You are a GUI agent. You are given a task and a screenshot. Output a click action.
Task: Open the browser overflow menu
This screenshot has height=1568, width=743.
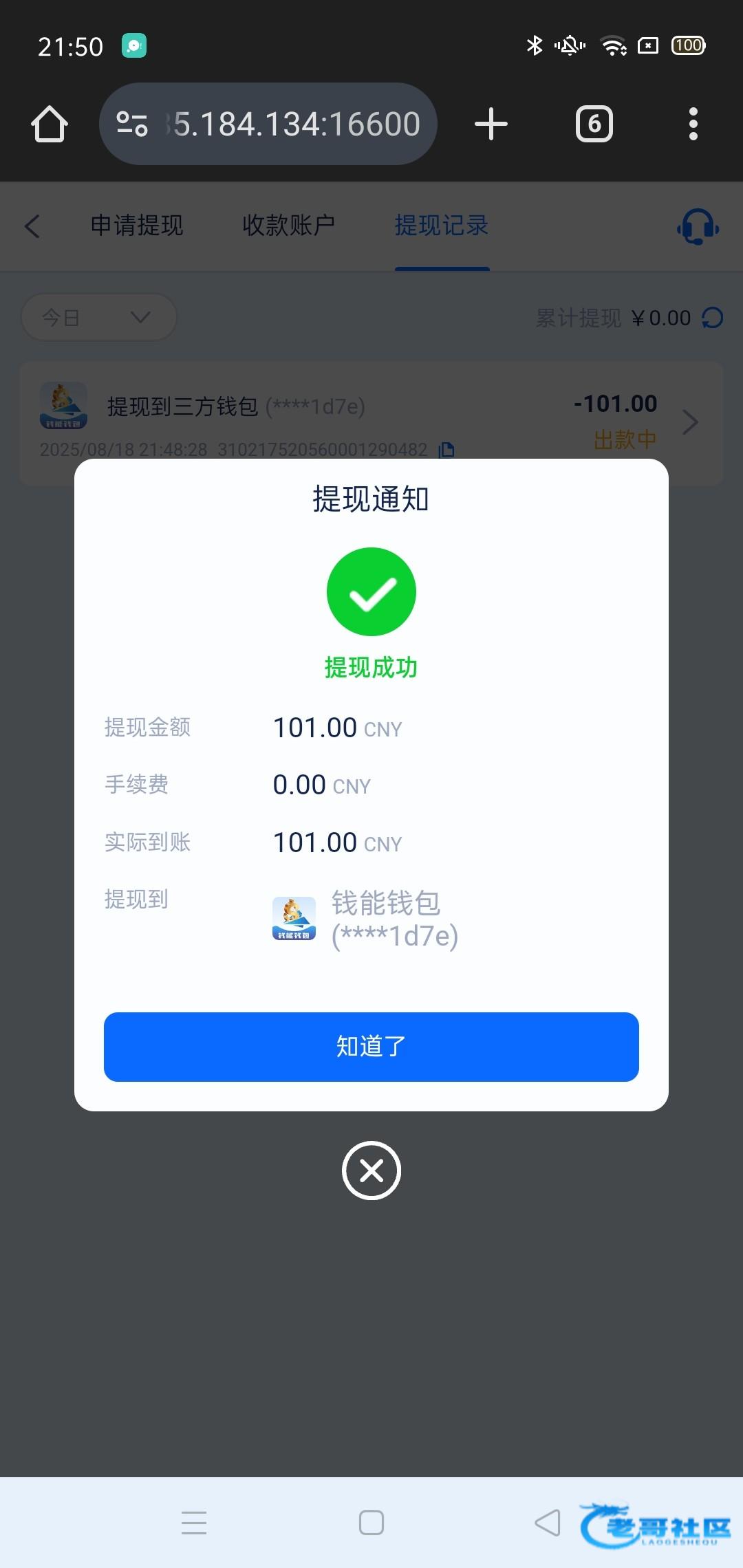click(x=693, y=124)
